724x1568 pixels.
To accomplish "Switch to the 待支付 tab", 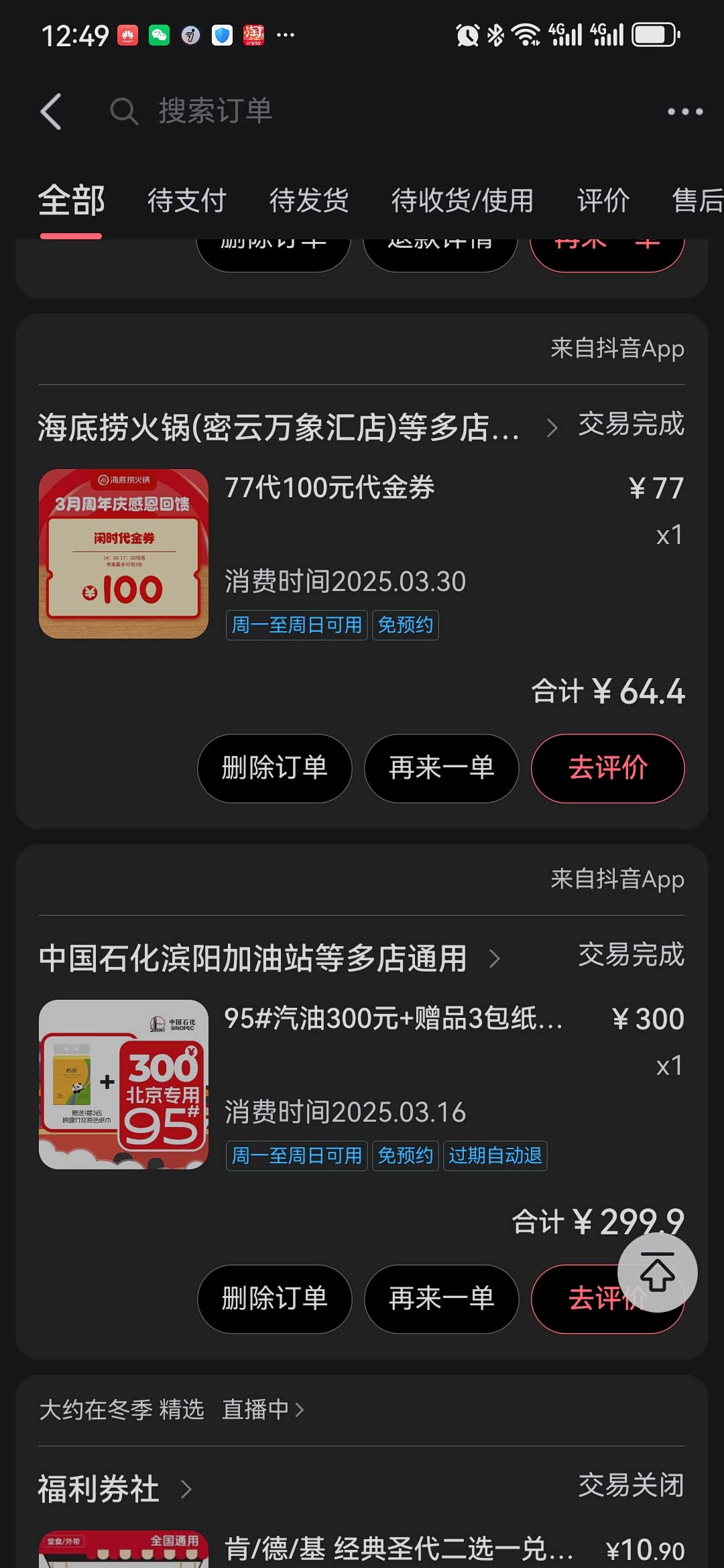I will 186,200.
